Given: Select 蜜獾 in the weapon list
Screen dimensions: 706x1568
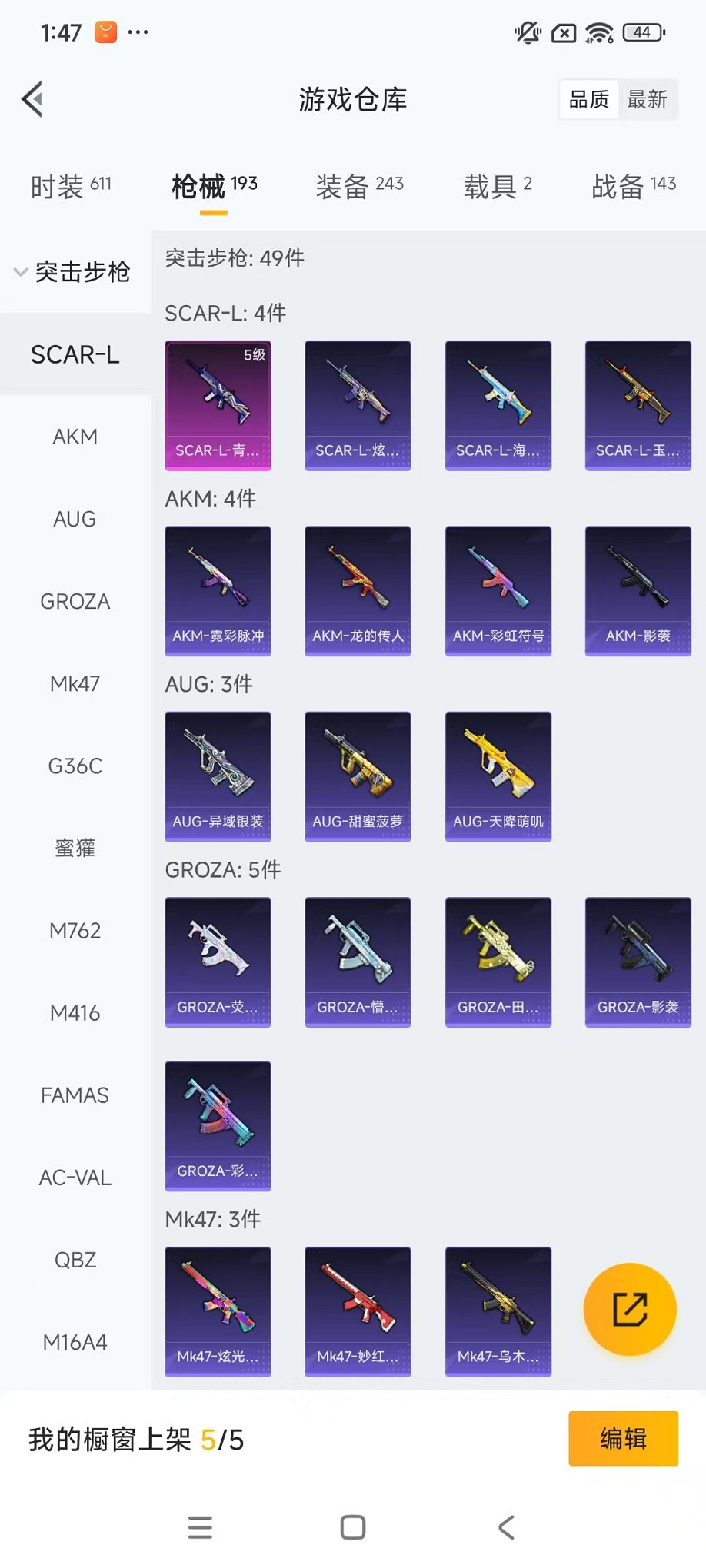Looking at the screenshot, I should click(x=75, y=848).
